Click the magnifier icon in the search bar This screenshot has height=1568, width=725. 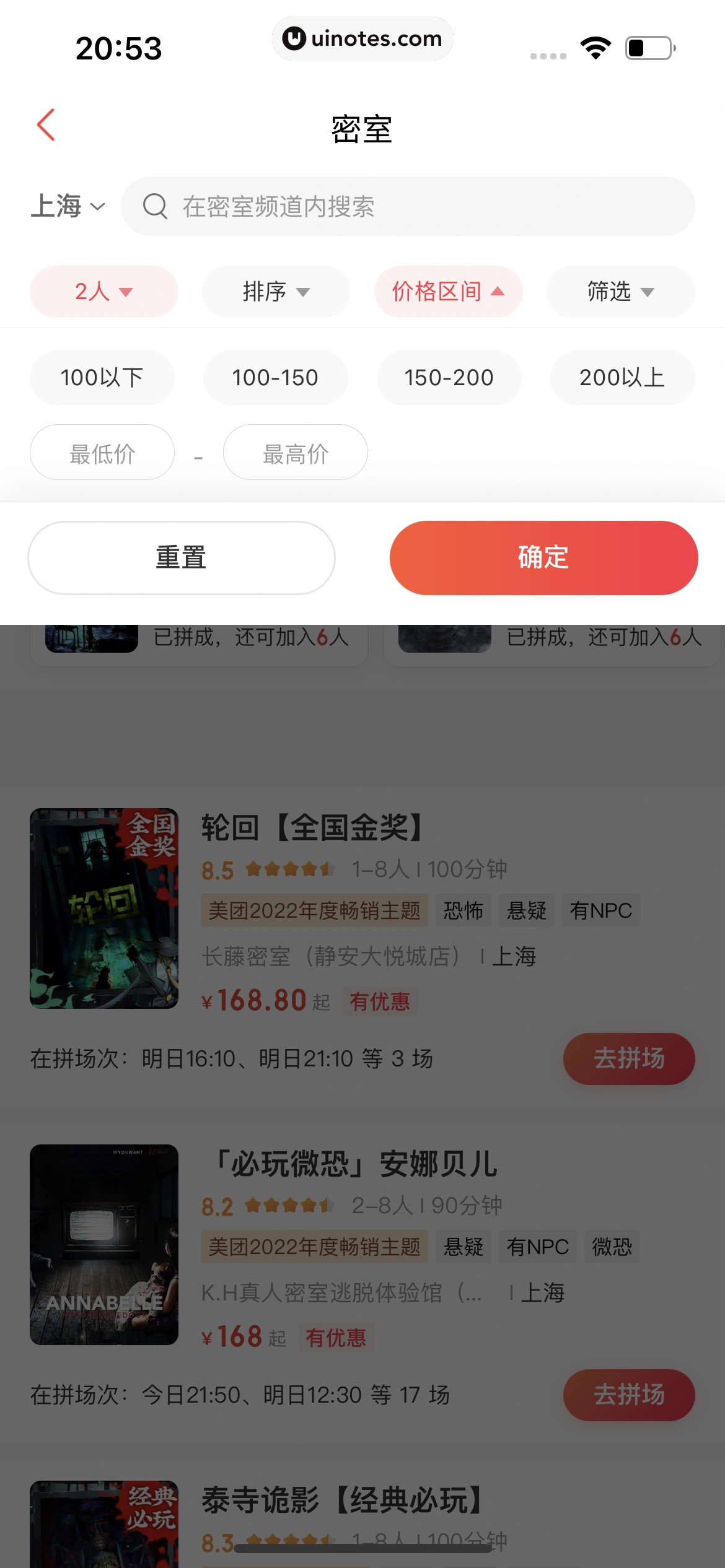pos(156,206)
